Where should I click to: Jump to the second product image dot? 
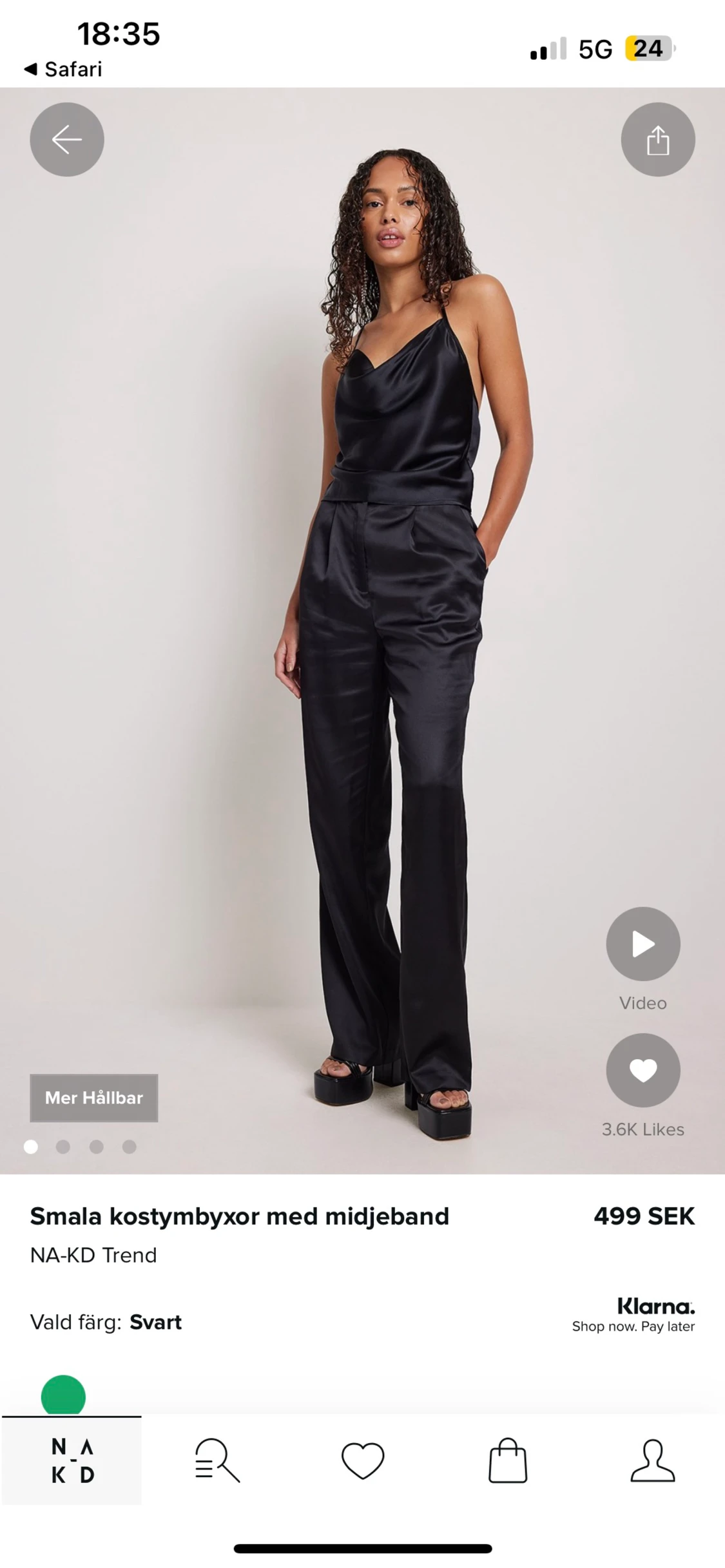coord(63,1147)
